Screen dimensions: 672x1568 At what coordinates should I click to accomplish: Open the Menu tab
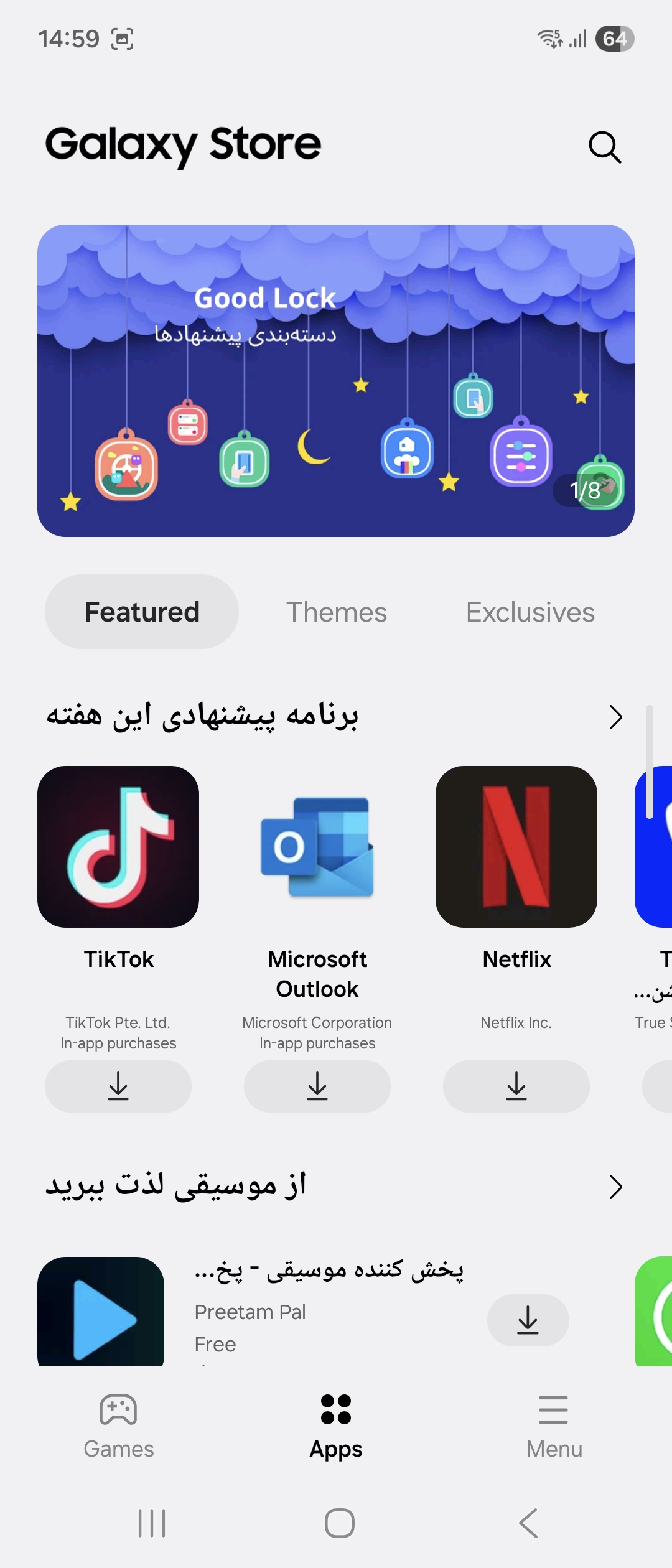point(554,1426)
